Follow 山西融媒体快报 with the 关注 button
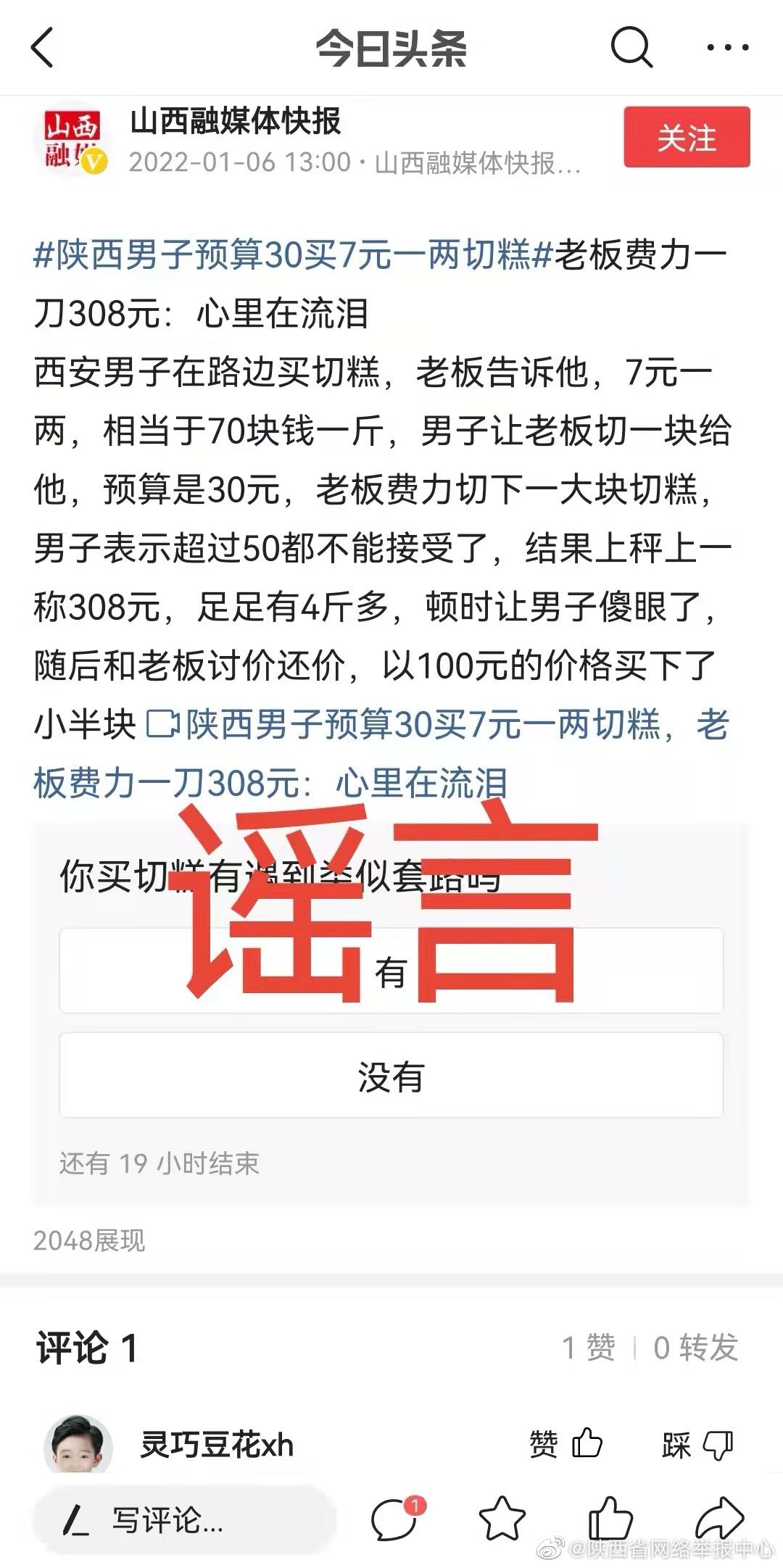This screenshot has width=783, height=1568. [x=686, y=138]
